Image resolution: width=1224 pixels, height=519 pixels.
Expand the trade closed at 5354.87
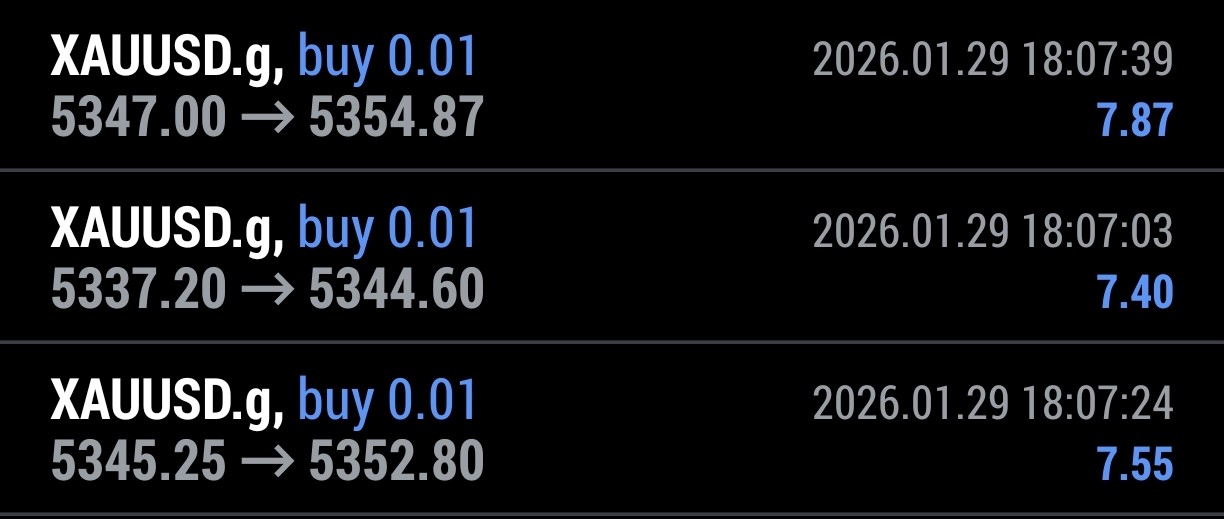611,88
